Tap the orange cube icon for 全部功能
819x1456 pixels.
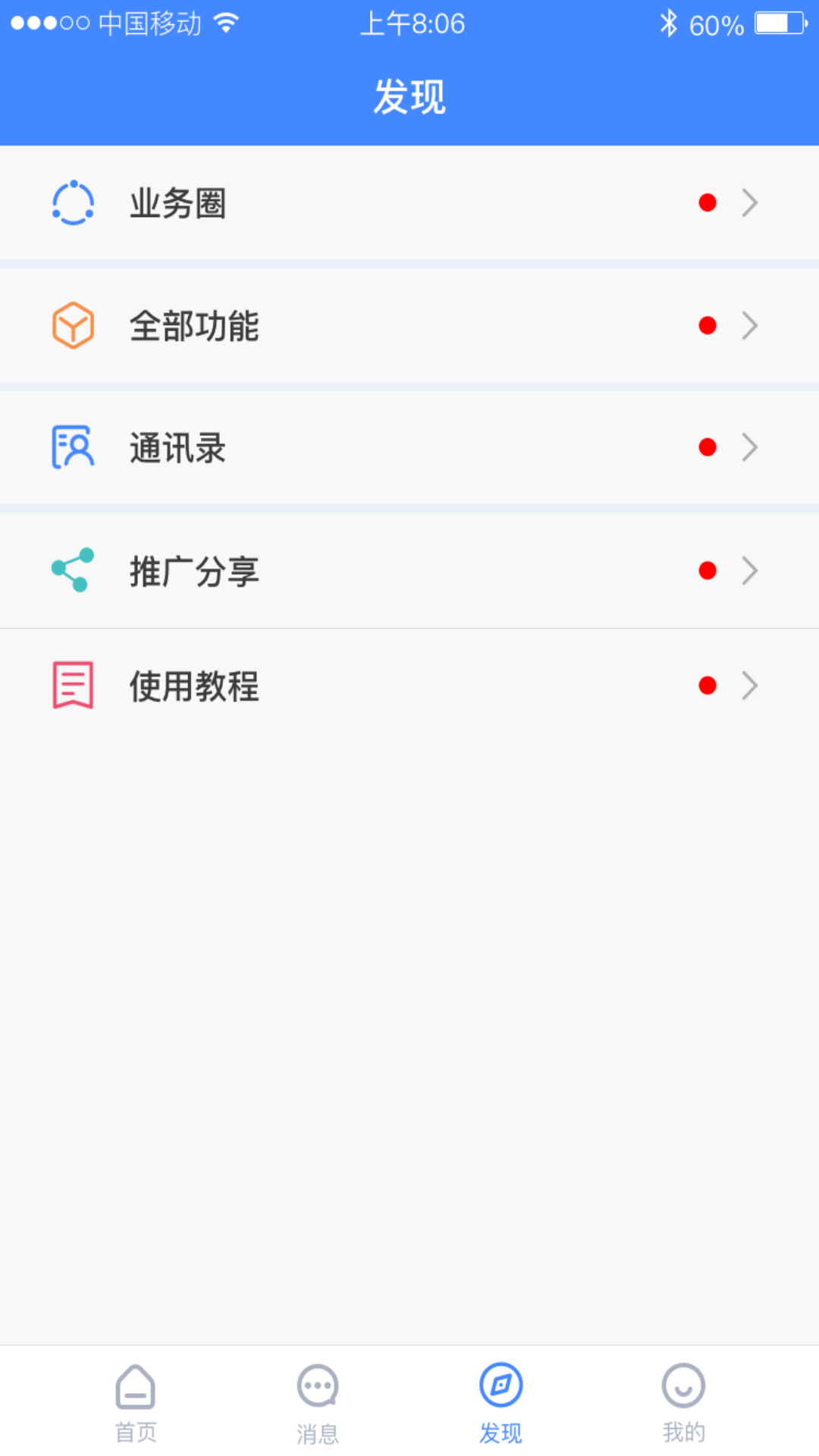tap(72, 325)
